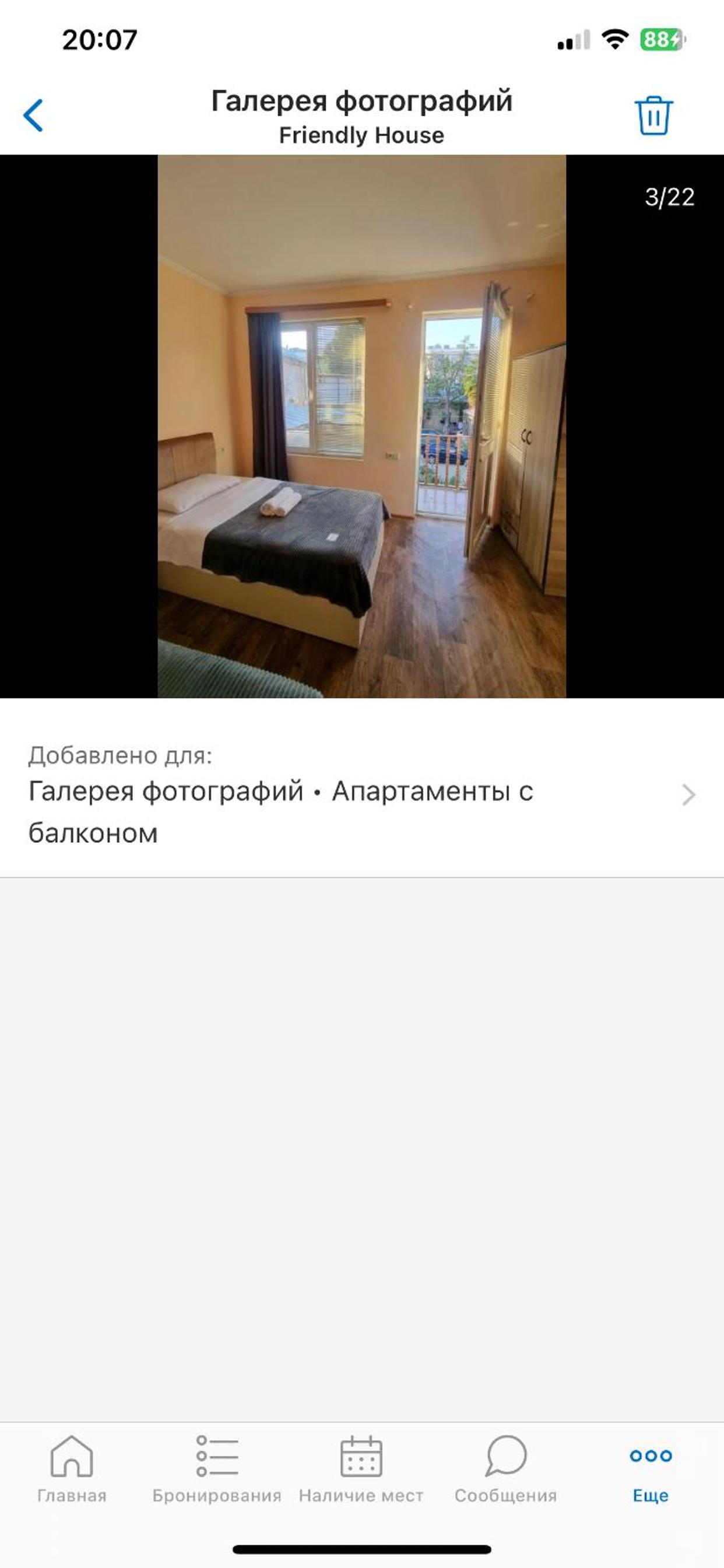Open the bedroom photo full screen
Screen dimensions: 724x1568
click(362, 426)
